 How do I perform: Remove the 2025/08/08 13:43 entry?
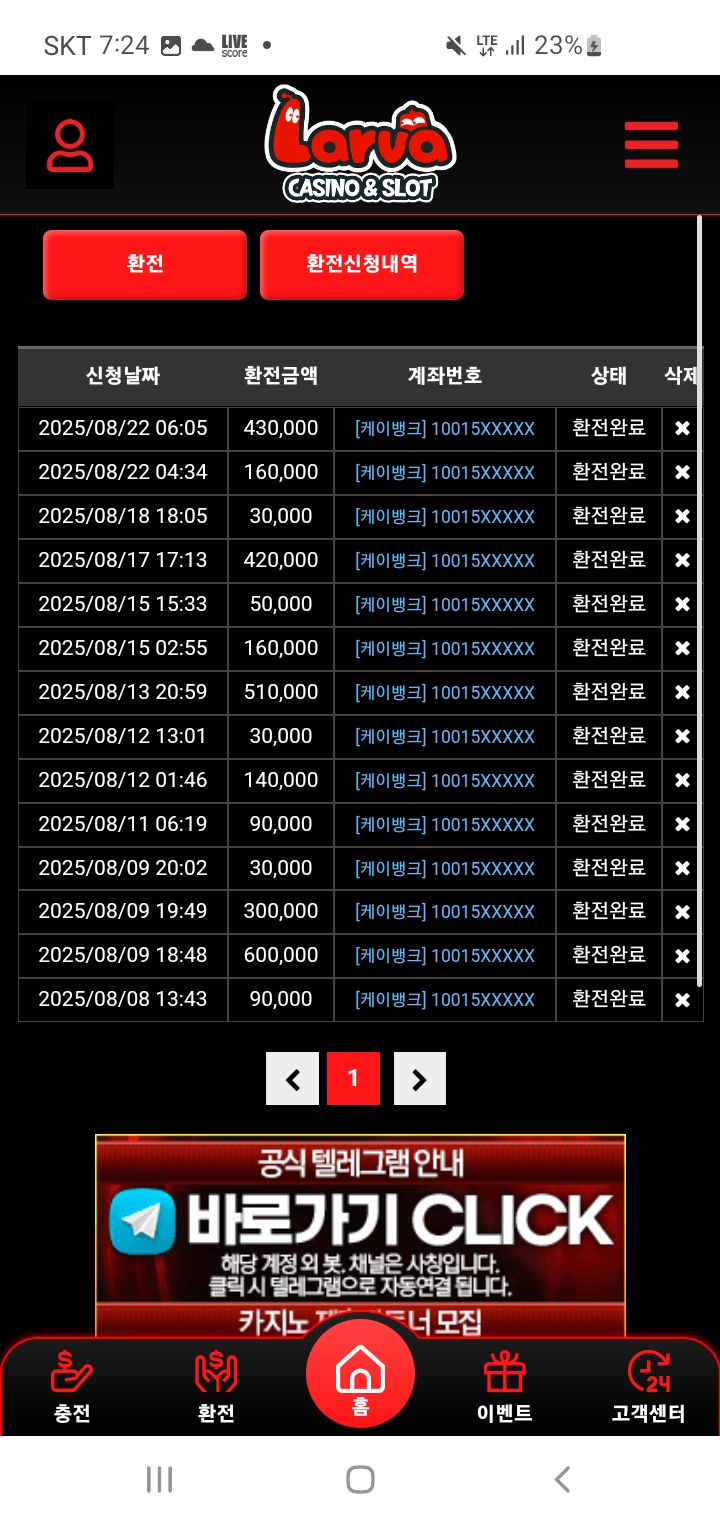pos(682,1000)
